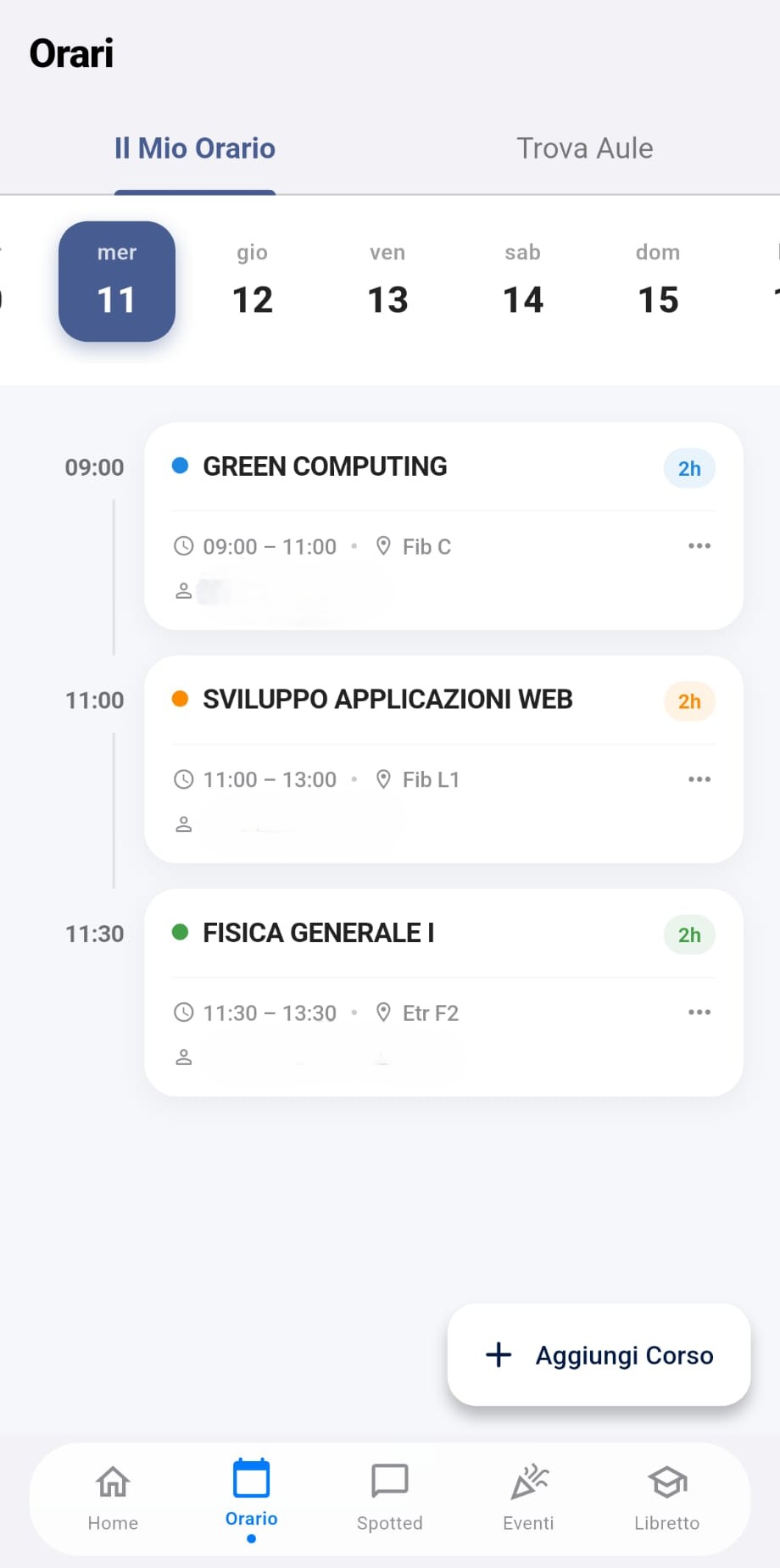Open options menu for FISICA GENERALE I
The height and width of the screenshot is (1568, 780).
click(699, 1012)
